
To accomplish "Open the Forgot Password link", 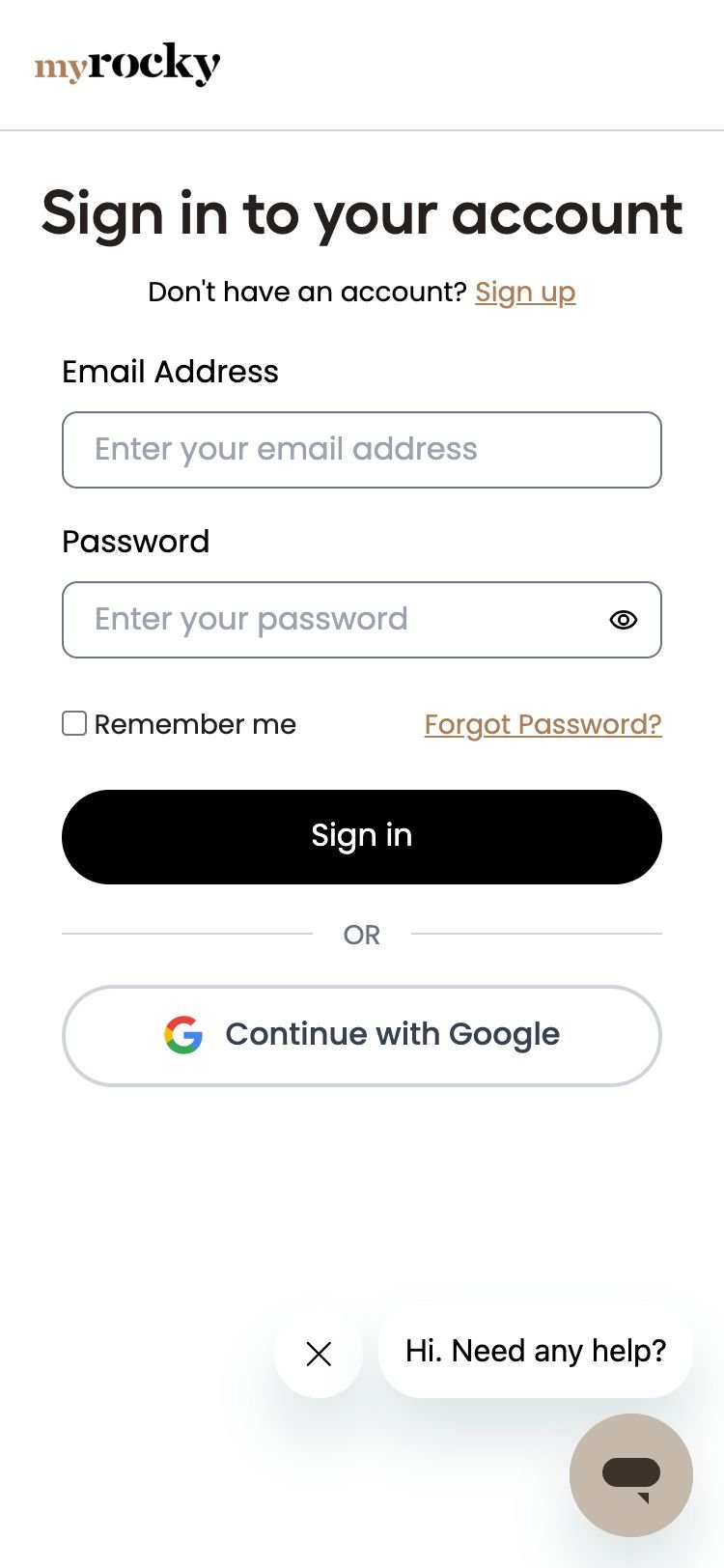I will coord(543,724).
